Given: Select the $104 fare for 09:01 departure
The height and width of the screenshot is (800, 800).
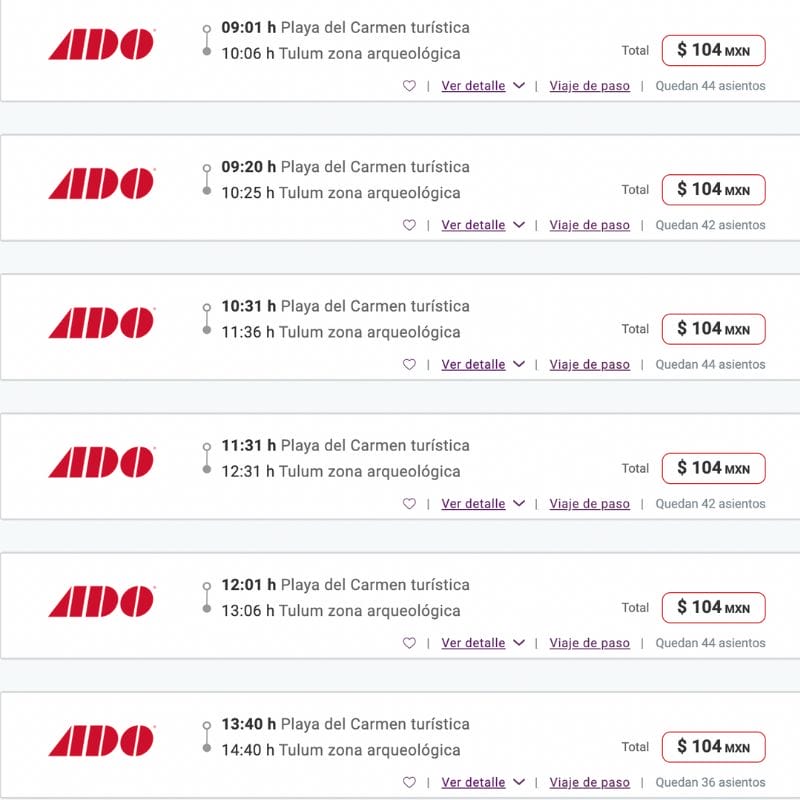Looking at the screenshot, I should [713, 50].
